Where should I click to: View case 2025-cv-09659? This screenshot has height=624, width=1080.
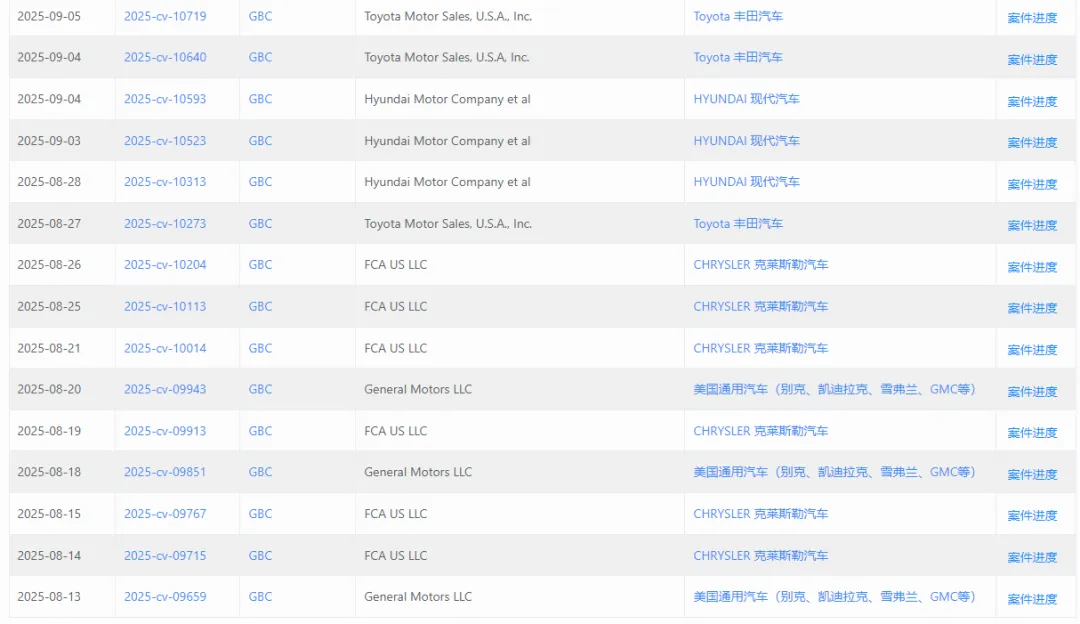tap(165, 597)
